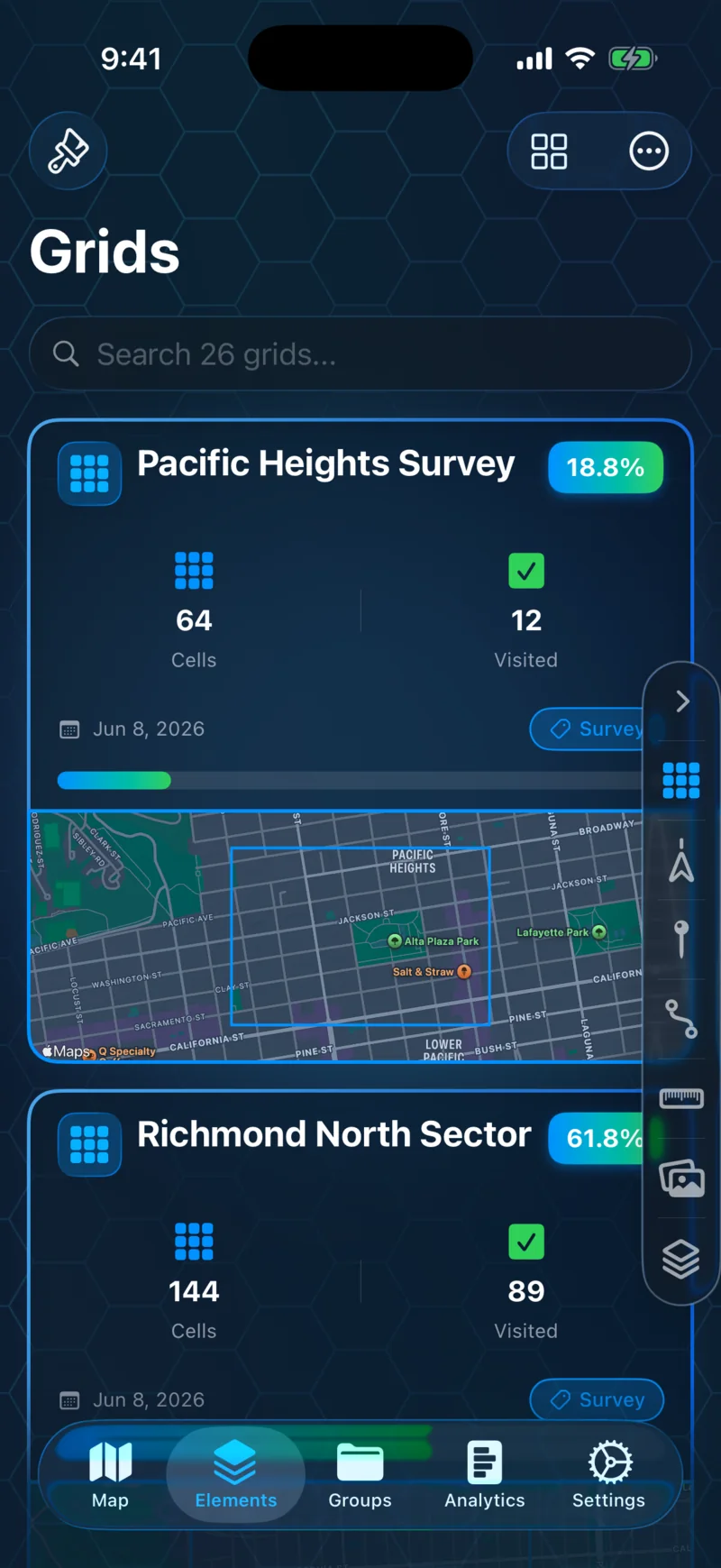Select the navigation arrow tool in side toolbar
The image size is (721, 1568).
tap(681, 860)
